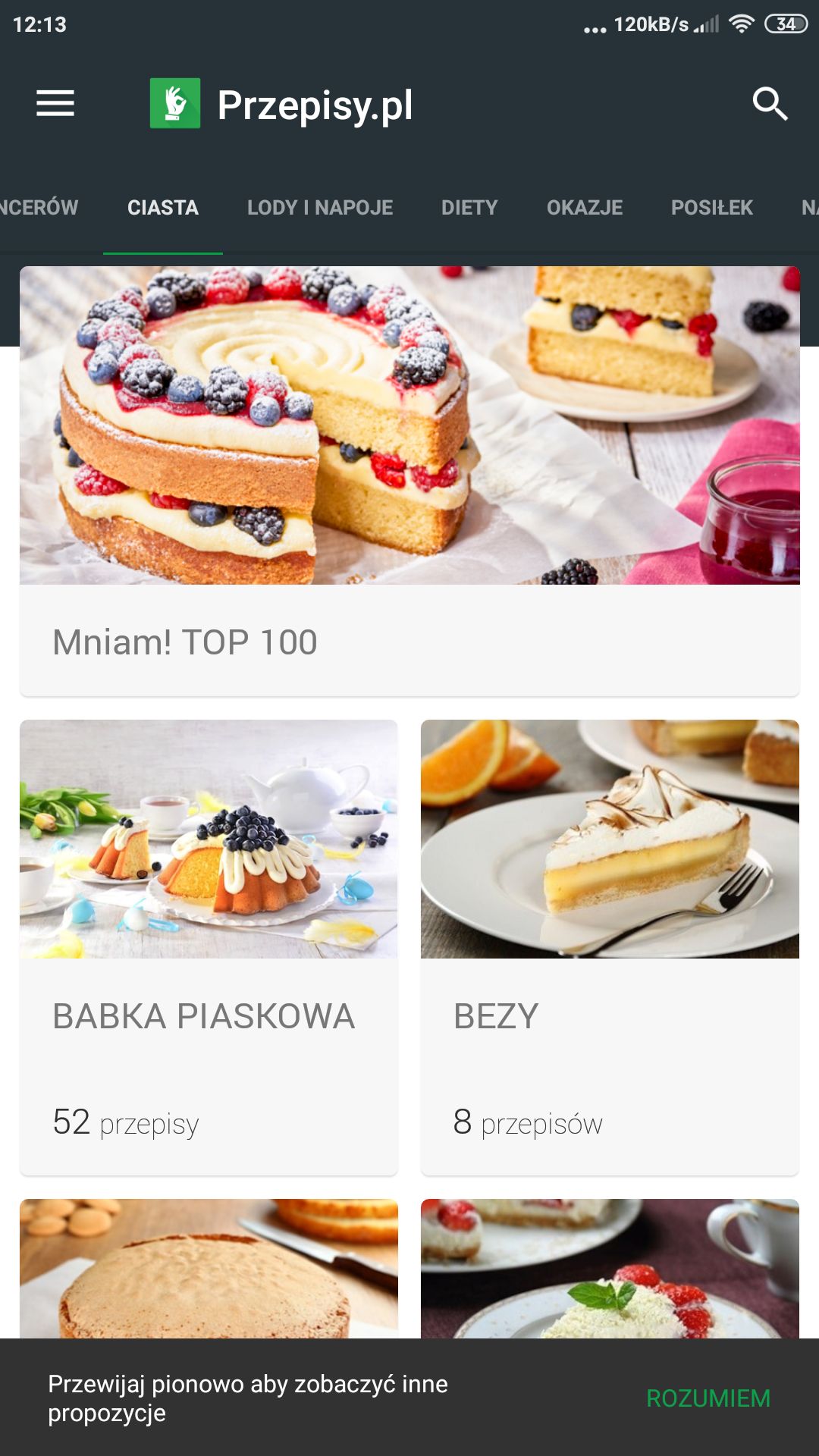Open the Mniam! TOP 100 card
This screenshot has height=1456, width=819.
coord(409,481)
